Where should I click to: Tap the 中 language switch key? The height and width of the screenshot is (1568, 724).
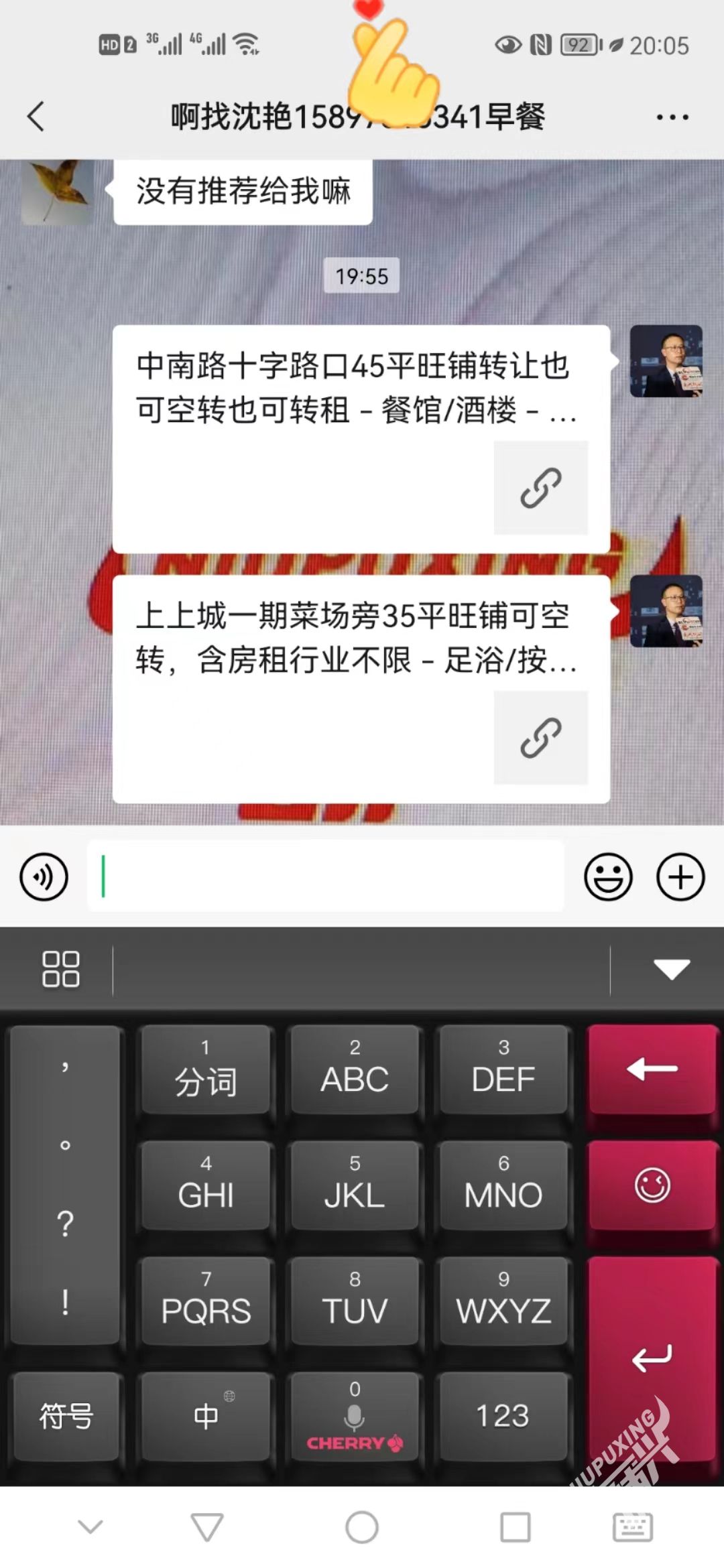pos(206,1415)
